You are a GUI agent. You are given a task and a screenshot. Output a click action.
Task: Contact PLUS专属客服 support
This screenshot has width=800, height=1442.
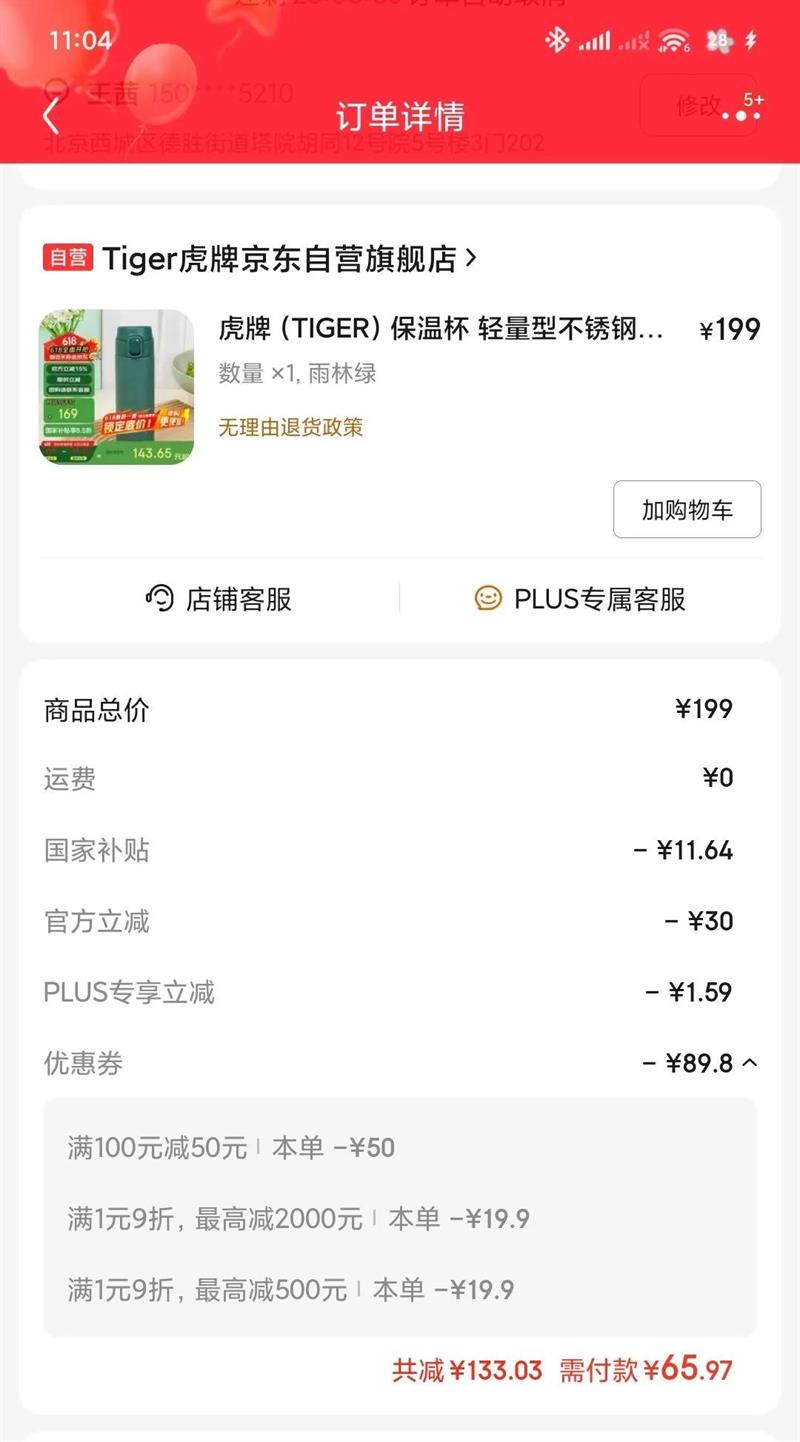click(580, 599)
